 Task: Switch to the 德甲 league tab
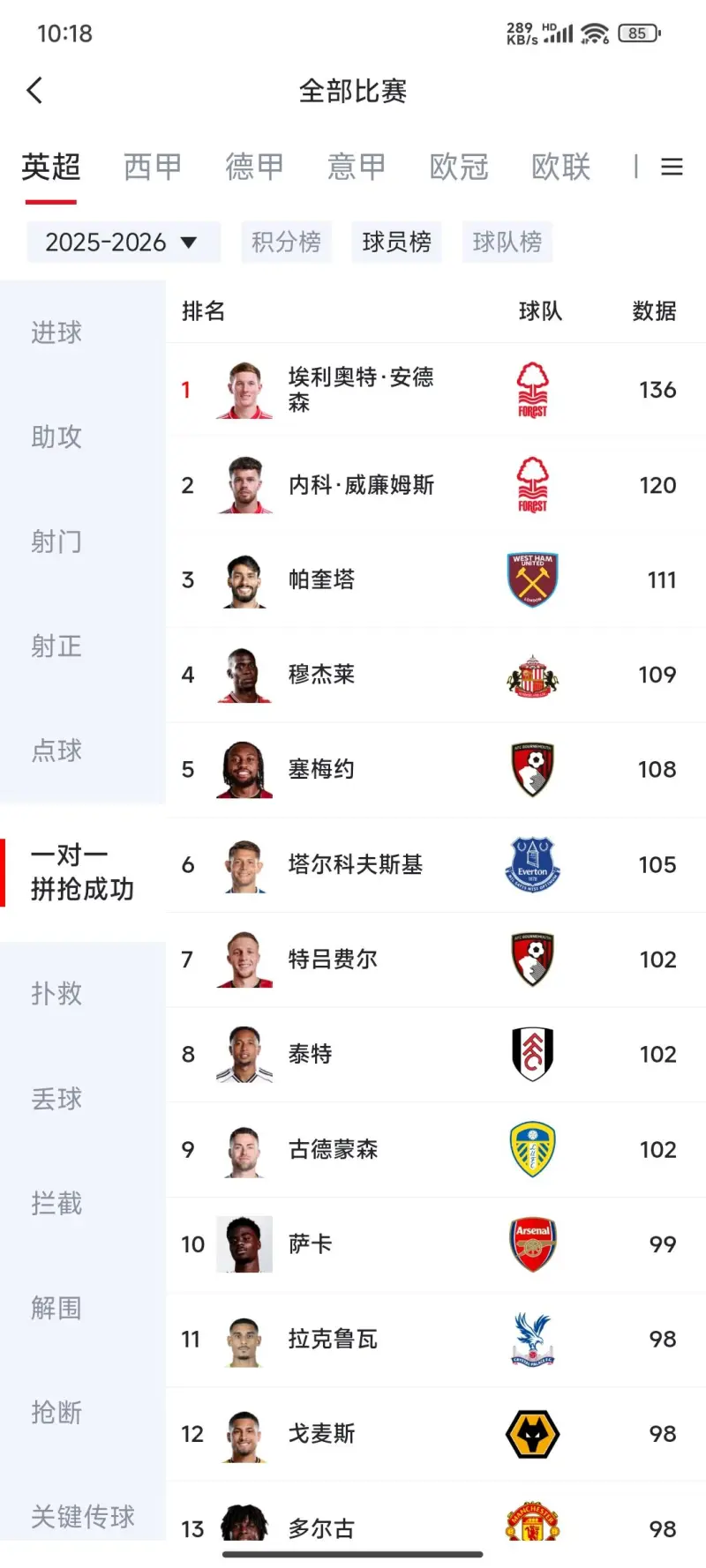[255, 167]
